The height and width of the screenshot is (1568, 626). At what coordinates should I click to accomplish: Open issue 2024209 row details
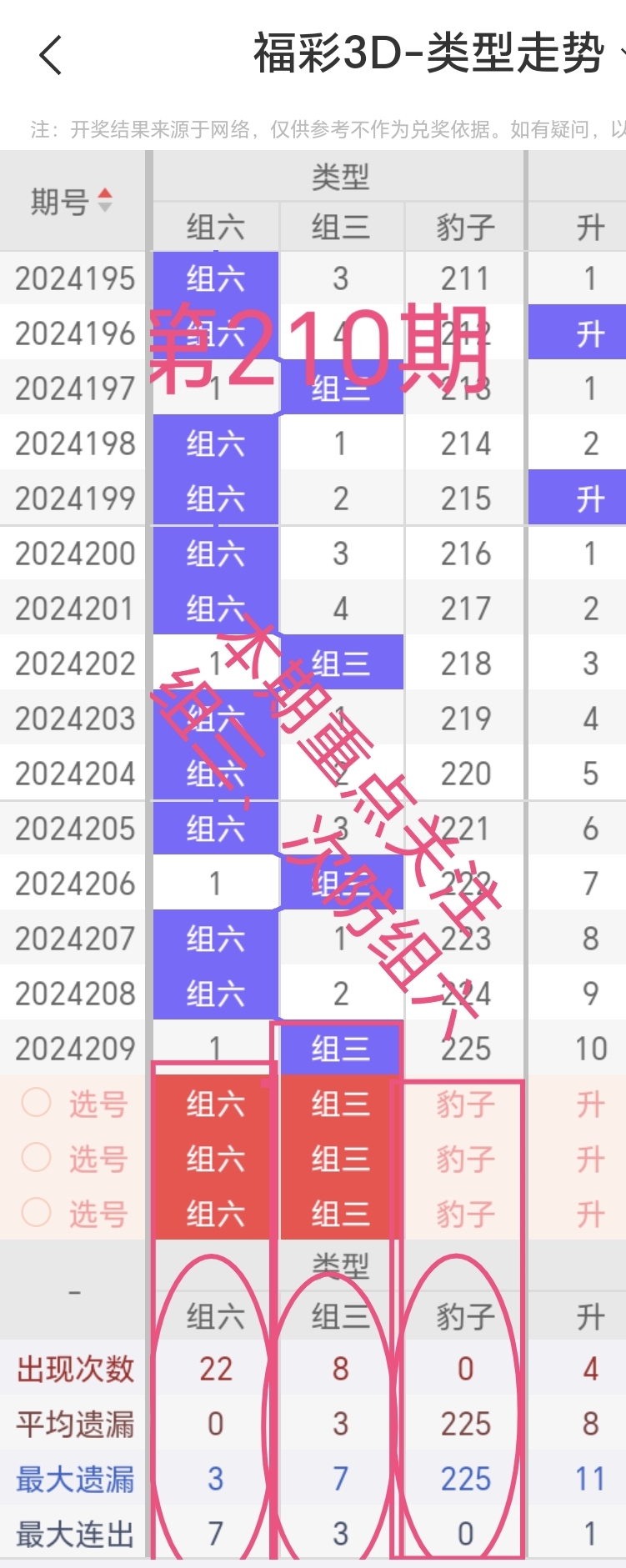click(73, 1049)
